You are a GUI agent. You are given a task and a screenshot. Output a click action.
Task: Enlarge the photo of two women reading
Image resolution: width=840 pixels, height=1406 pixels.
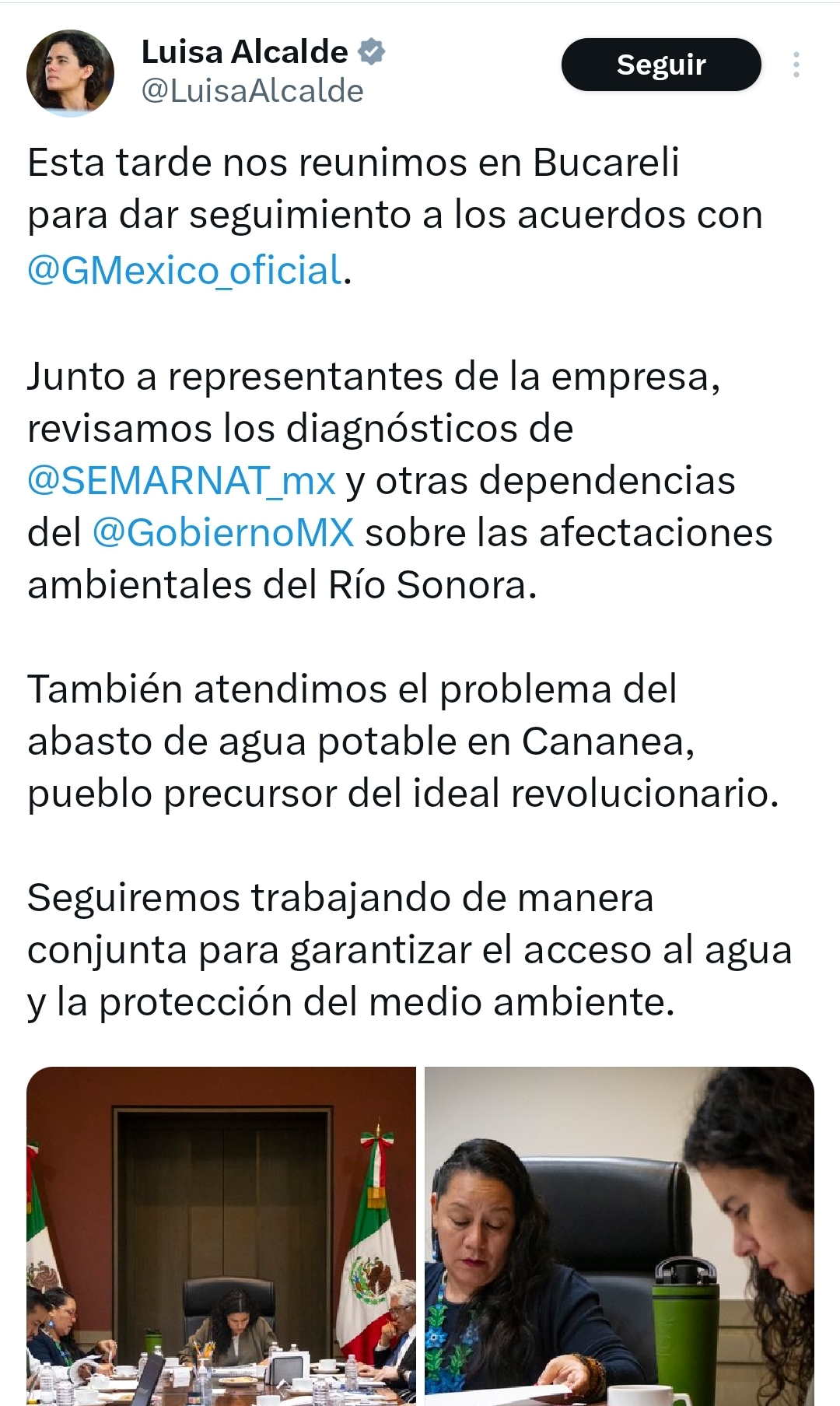coord(619,1236)
